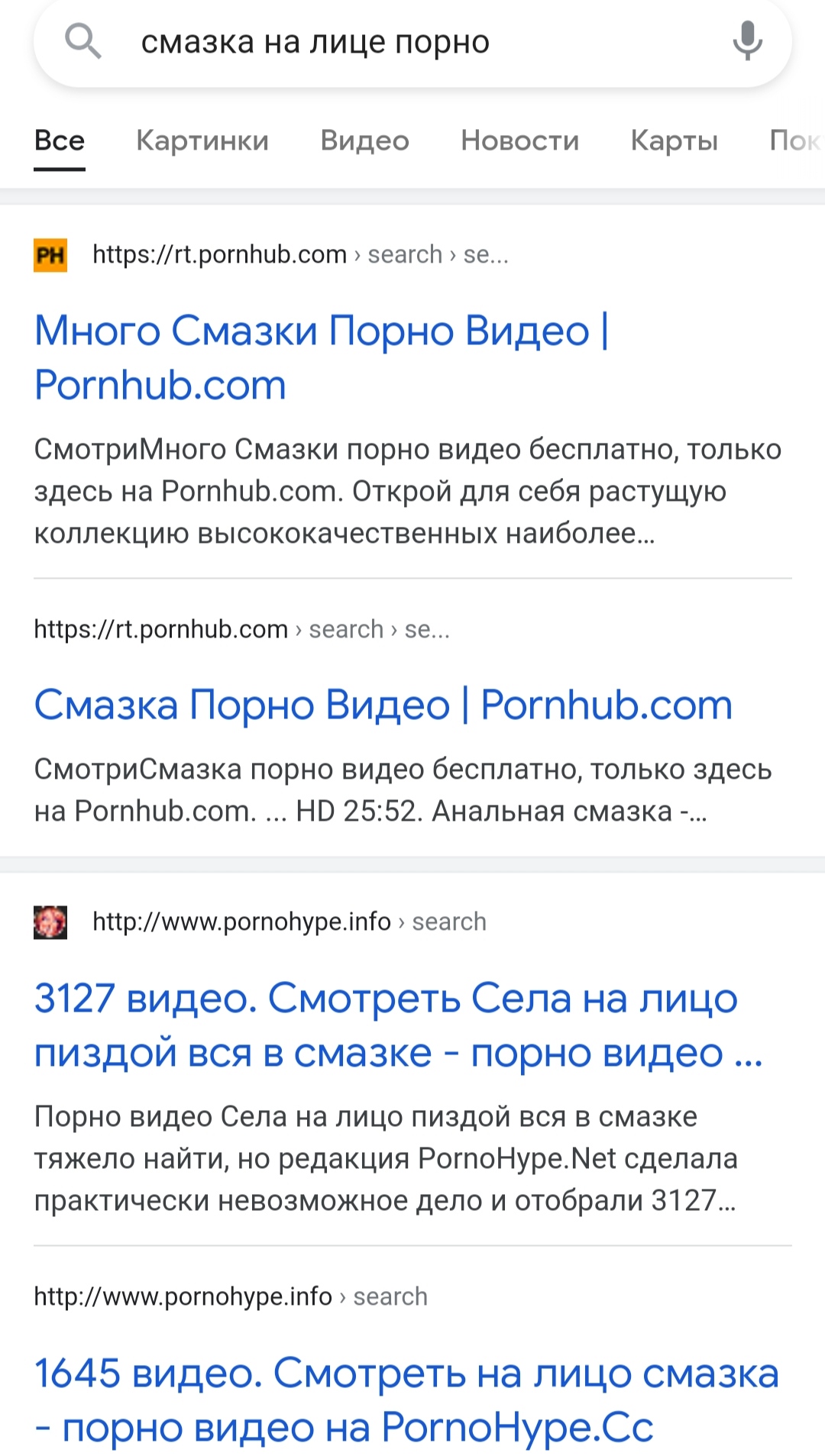This screenshot has height=1456, width=825.
Task: Start voice search with the microphone
Action: click(x=747, y=41)
